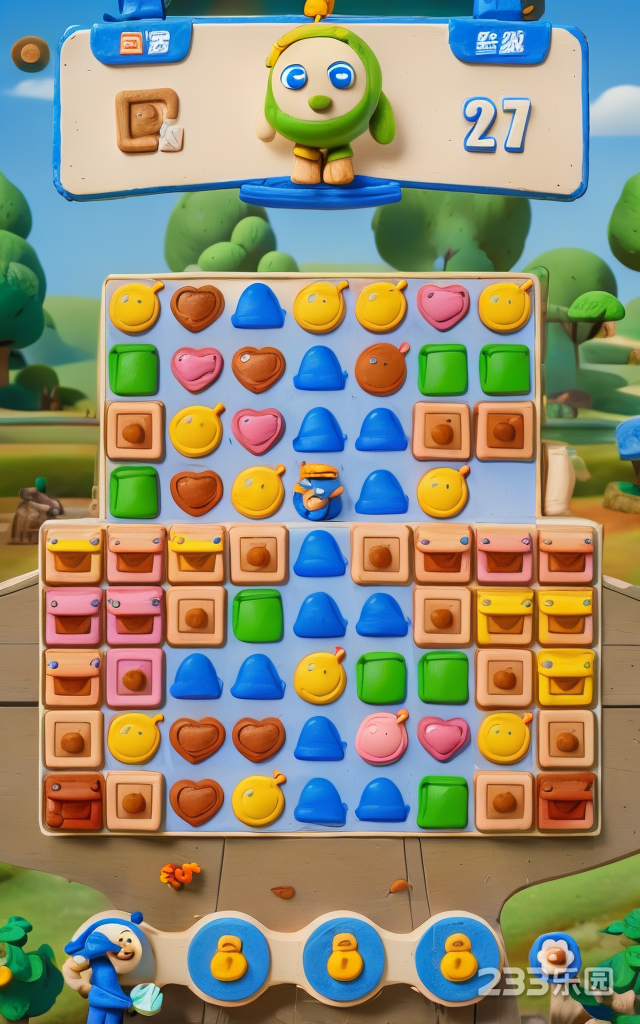Select the middle locked booster slot
This screenshot has width=640, height=1024.
tap(344, 958)
